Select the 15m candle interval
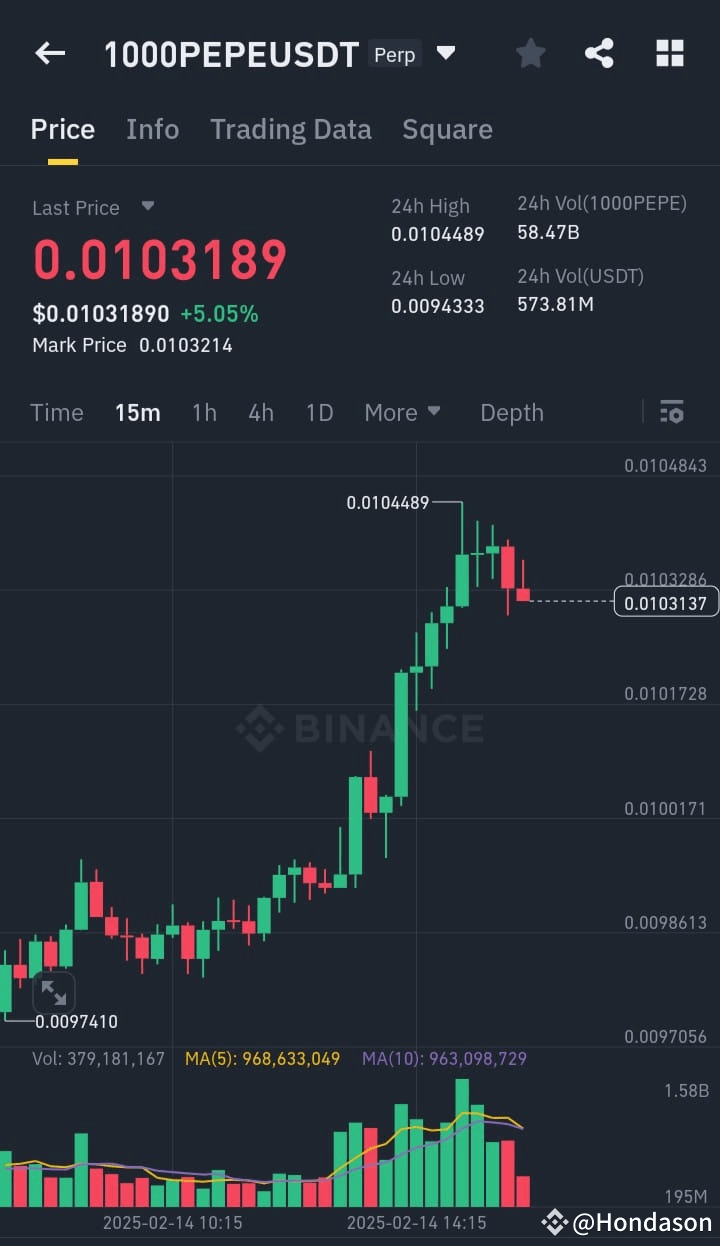The image size is (720, 1246). click(138, 412)
